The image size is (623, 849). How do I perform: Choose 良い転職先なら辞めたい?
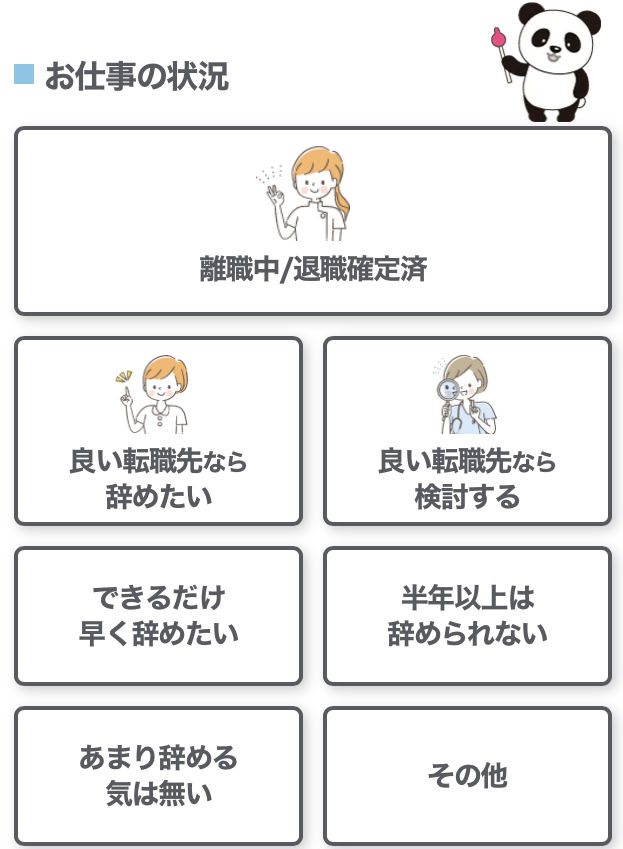(158, 431)
